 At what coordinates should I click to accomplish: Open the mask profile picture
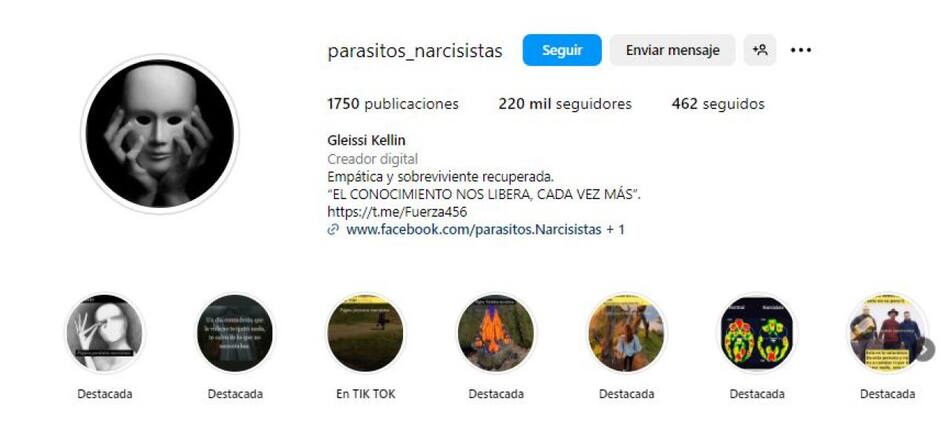(159, 134)
